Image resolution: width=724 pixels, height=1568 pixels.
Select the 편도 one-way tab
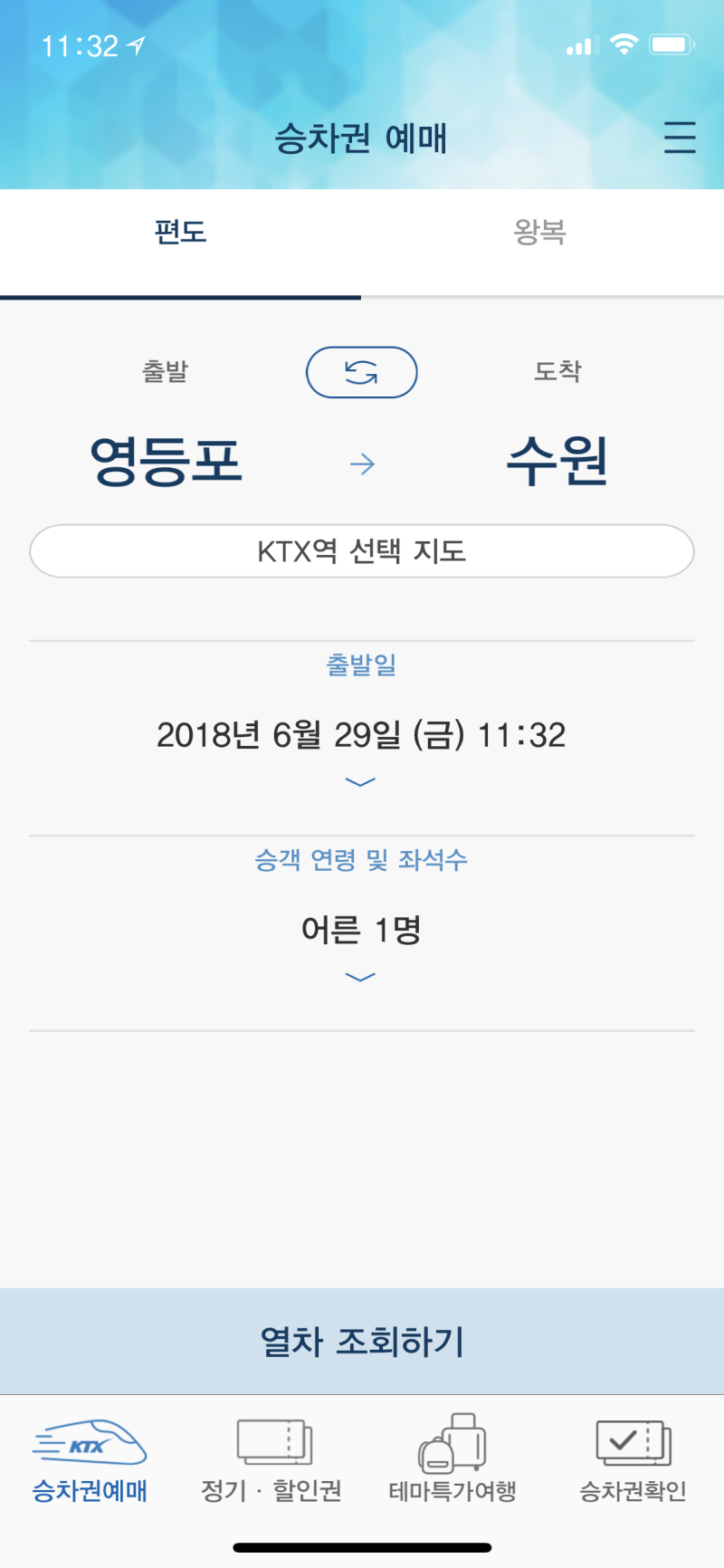point(180,234)
